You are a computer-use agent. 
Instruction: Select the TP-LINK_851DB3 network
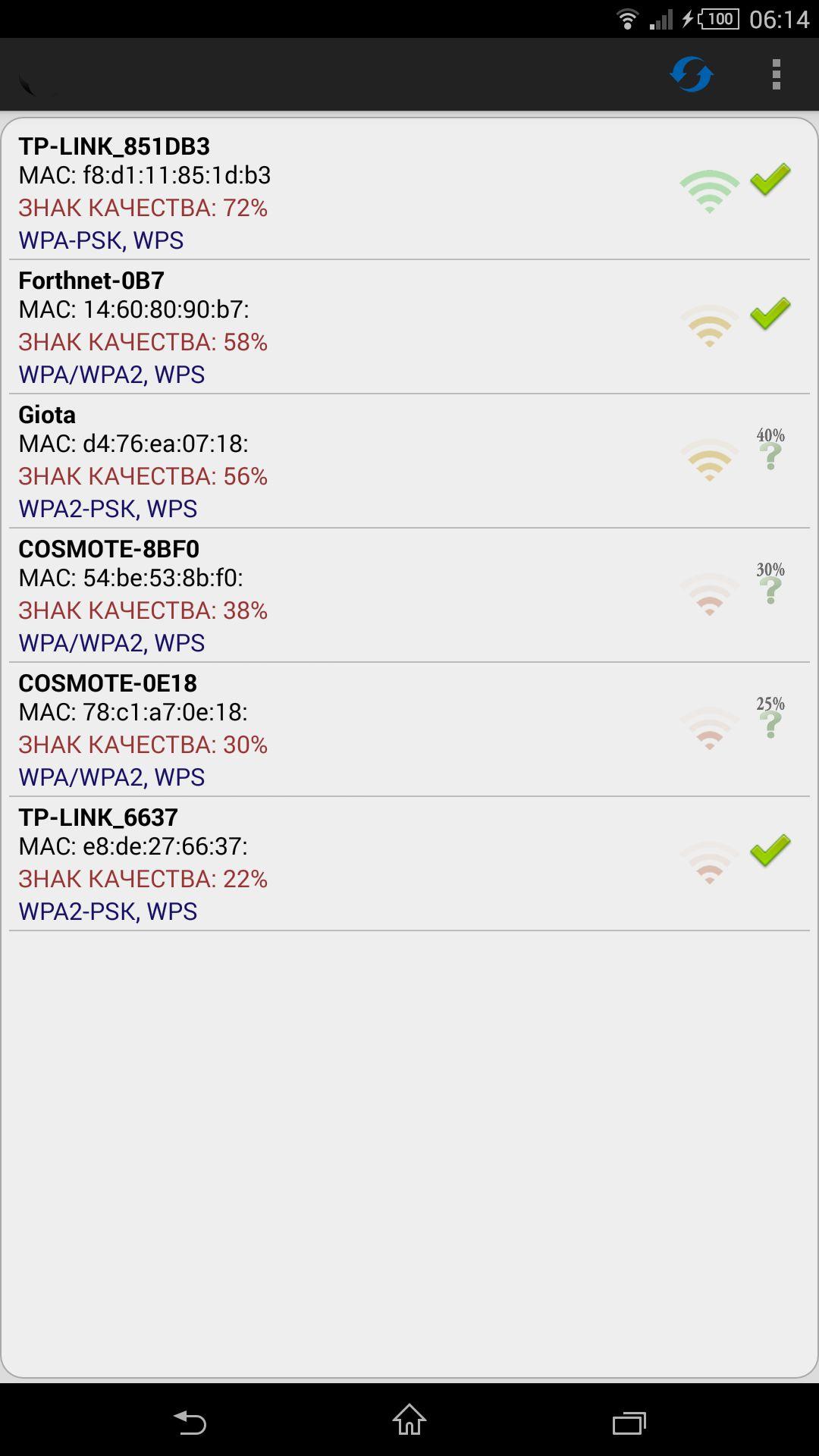coord(409,193)
